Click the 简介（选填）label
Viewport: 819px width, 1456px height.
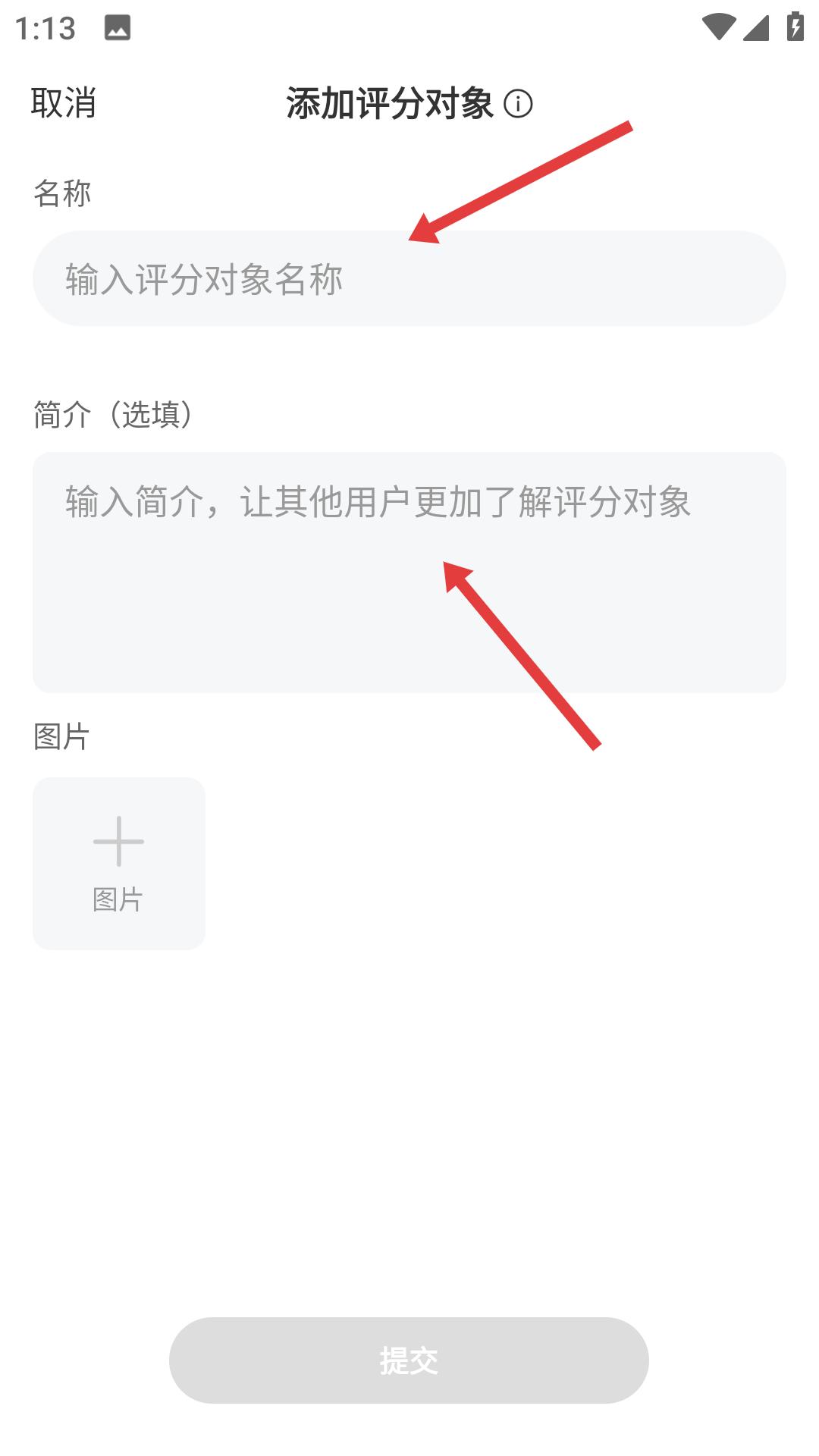pos(111,413)
